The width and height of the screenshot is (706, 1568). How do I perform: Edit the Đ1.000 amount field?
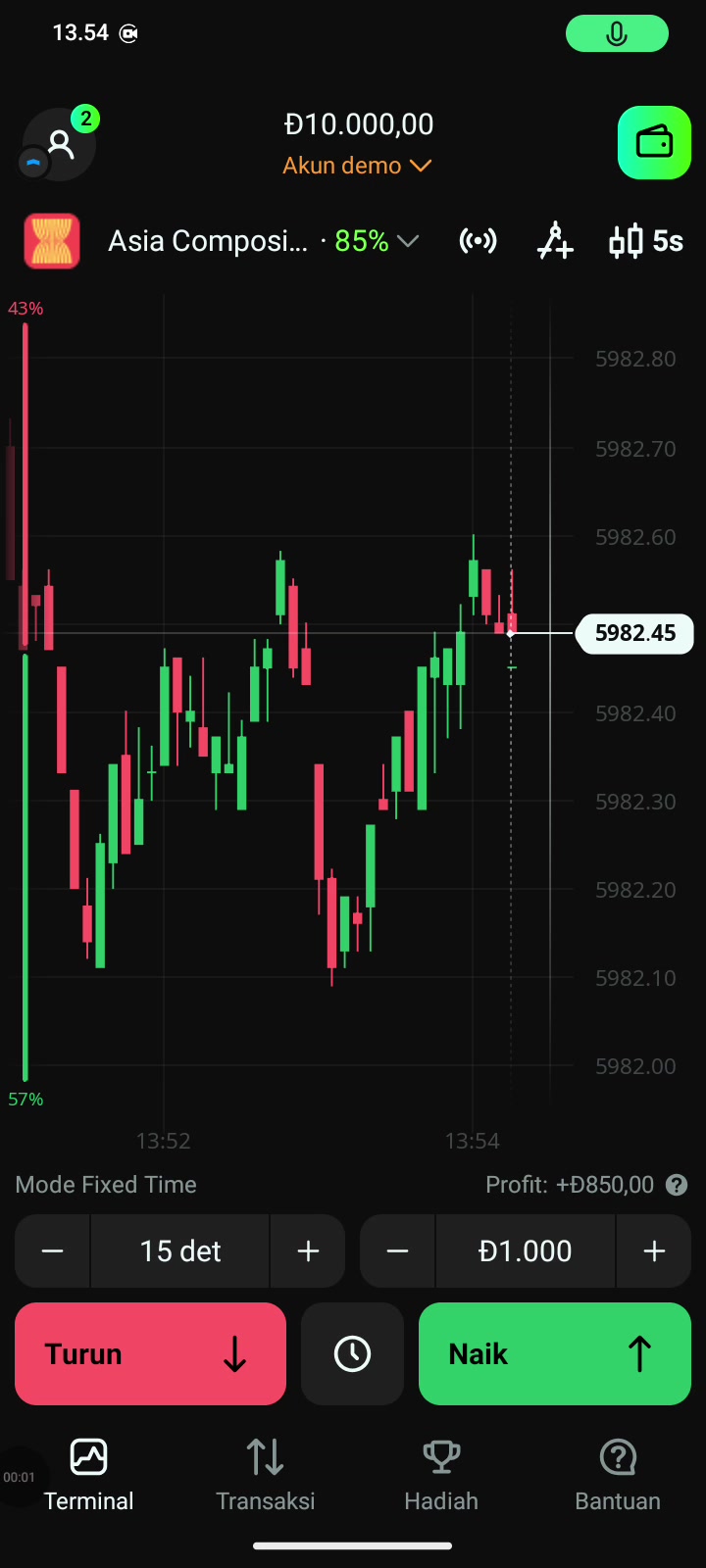(x=526, y=1251)
